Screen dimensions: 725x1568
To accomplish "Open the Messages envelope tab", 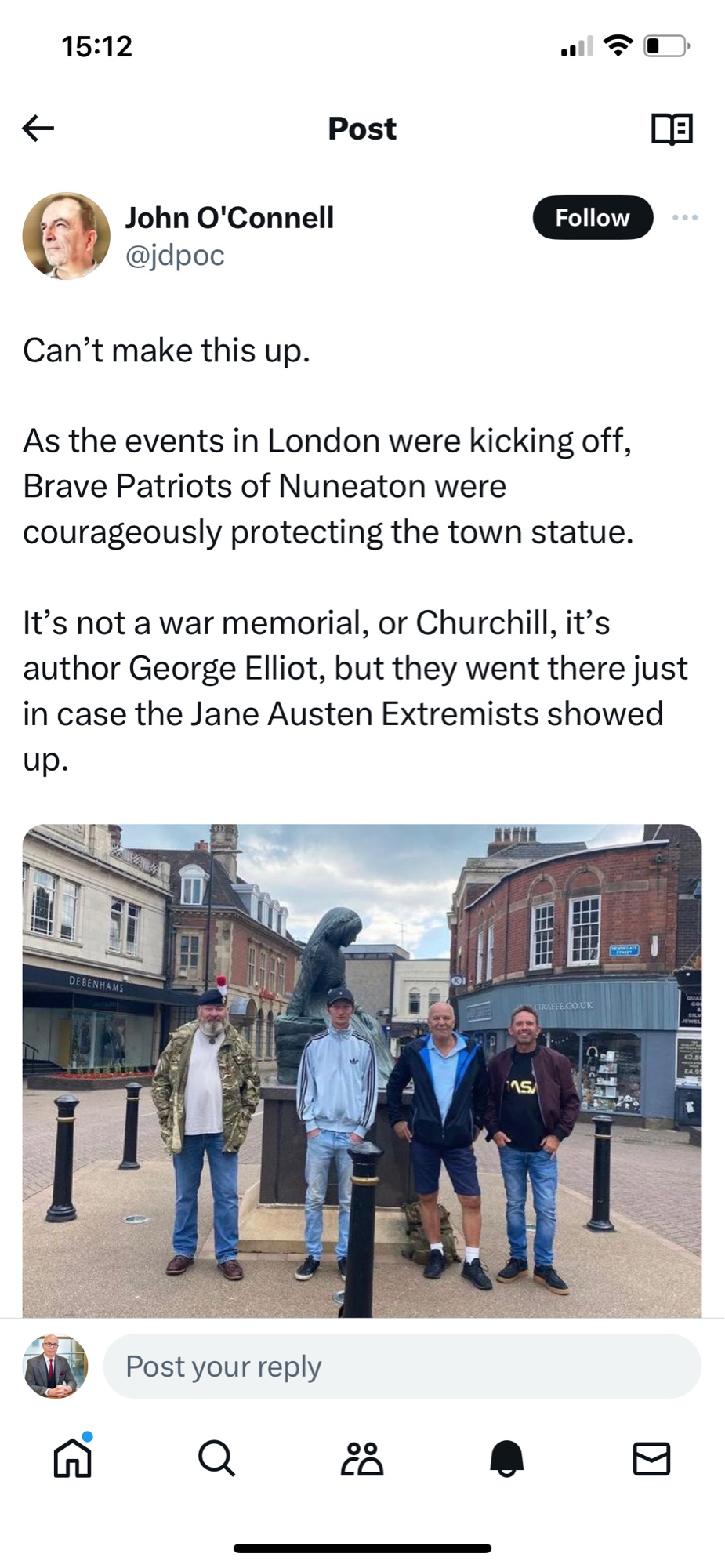I will click(651, 1458).
